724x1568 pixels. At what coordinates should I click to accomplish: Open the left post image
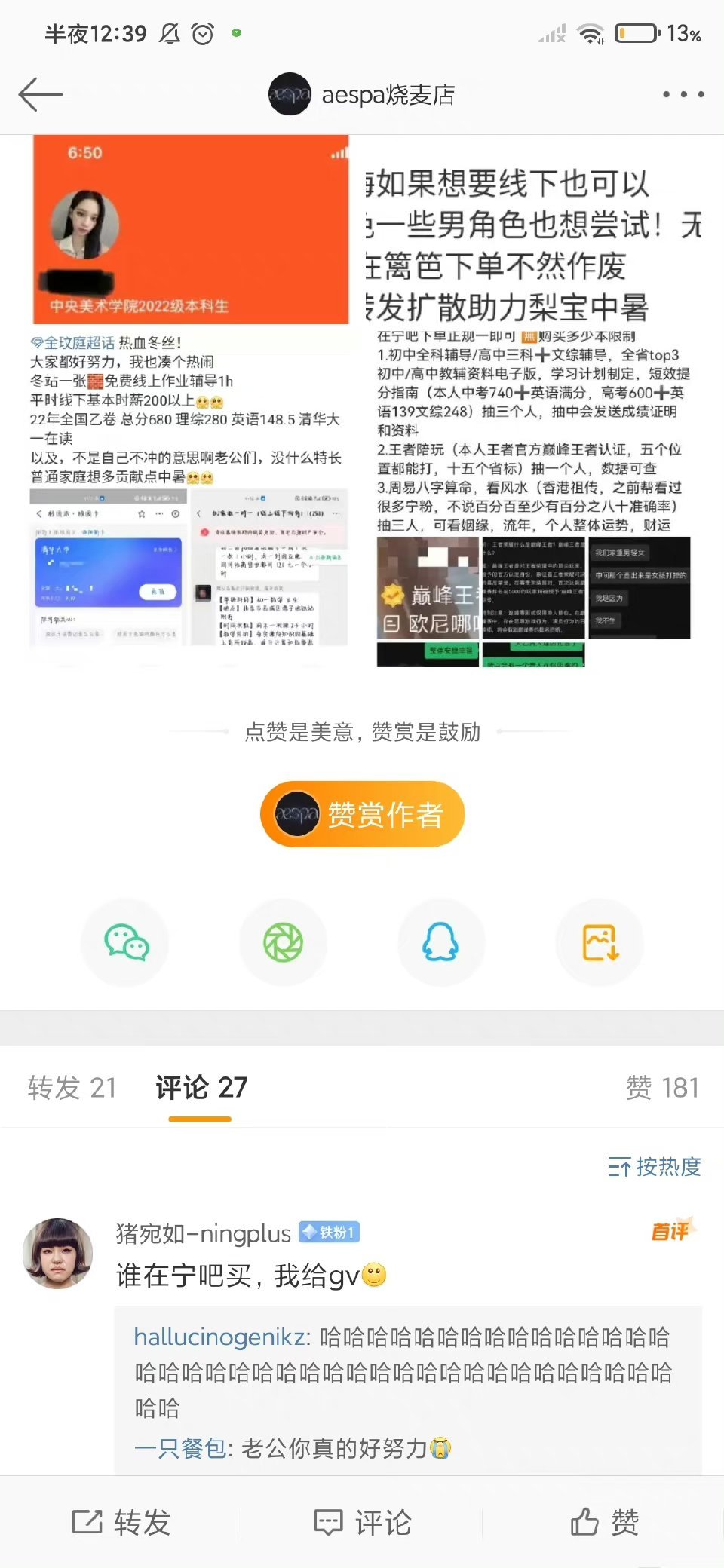pyautogui.click(x=190, y=400)
